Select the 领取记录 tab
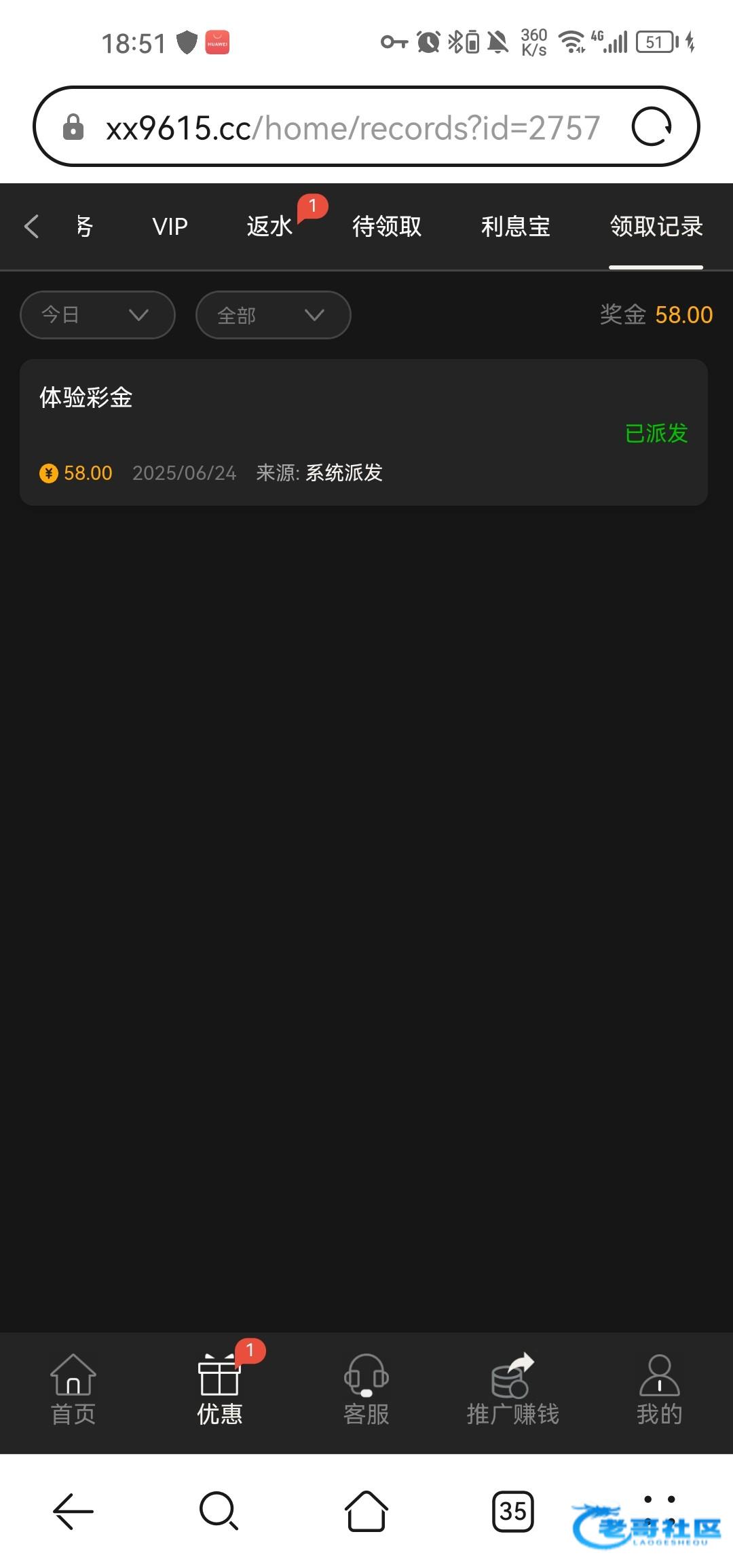 (656, 226)
